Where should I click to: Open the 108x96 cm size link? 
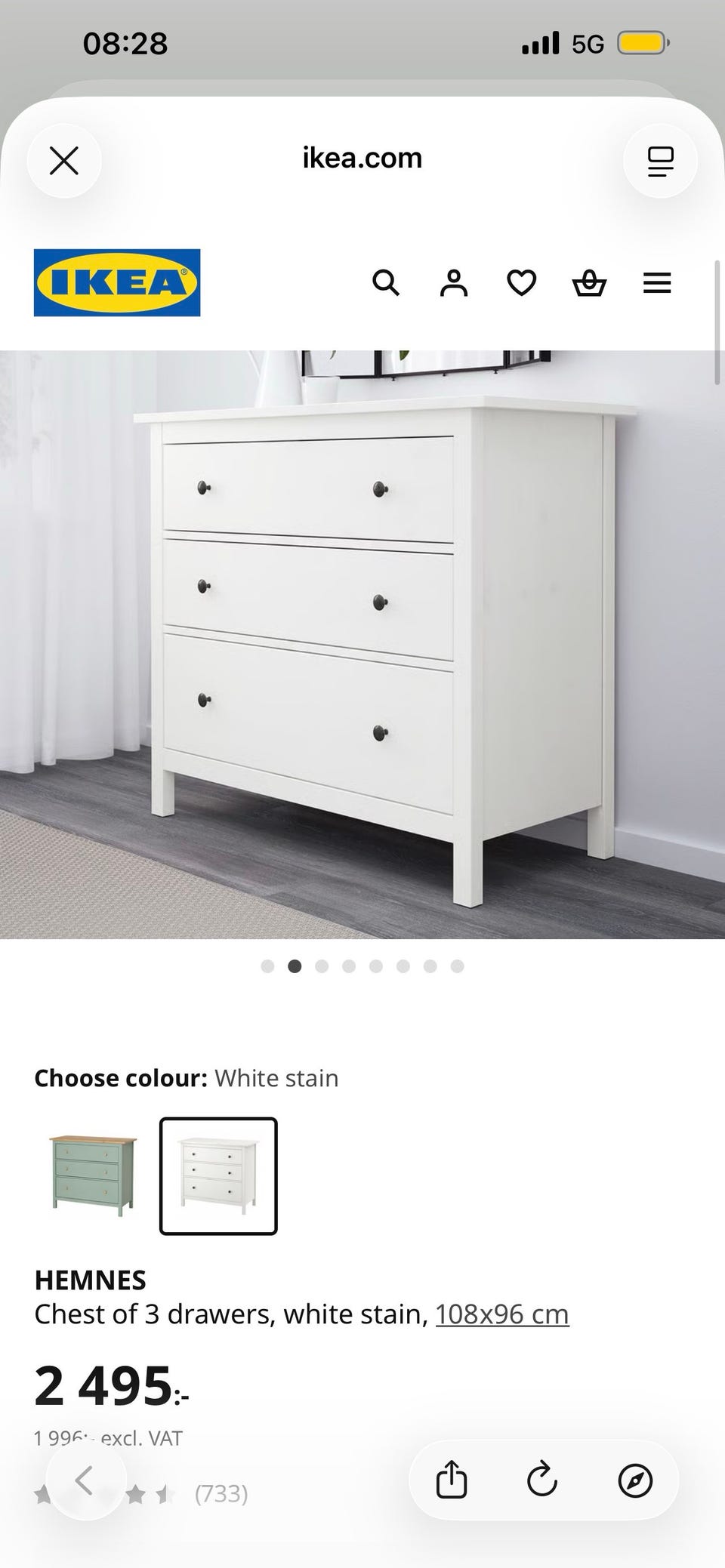click(x=501, y=1314)
